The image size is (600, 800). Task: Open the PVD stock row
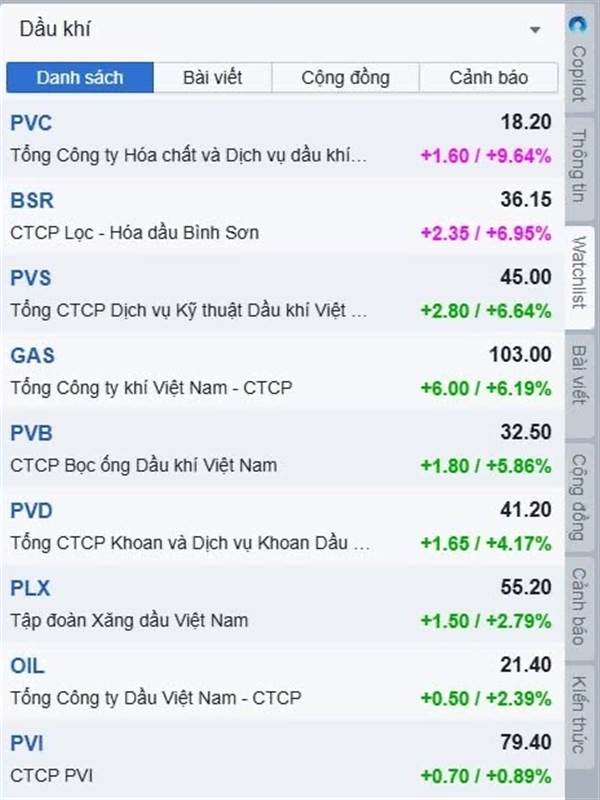point(281,527)
